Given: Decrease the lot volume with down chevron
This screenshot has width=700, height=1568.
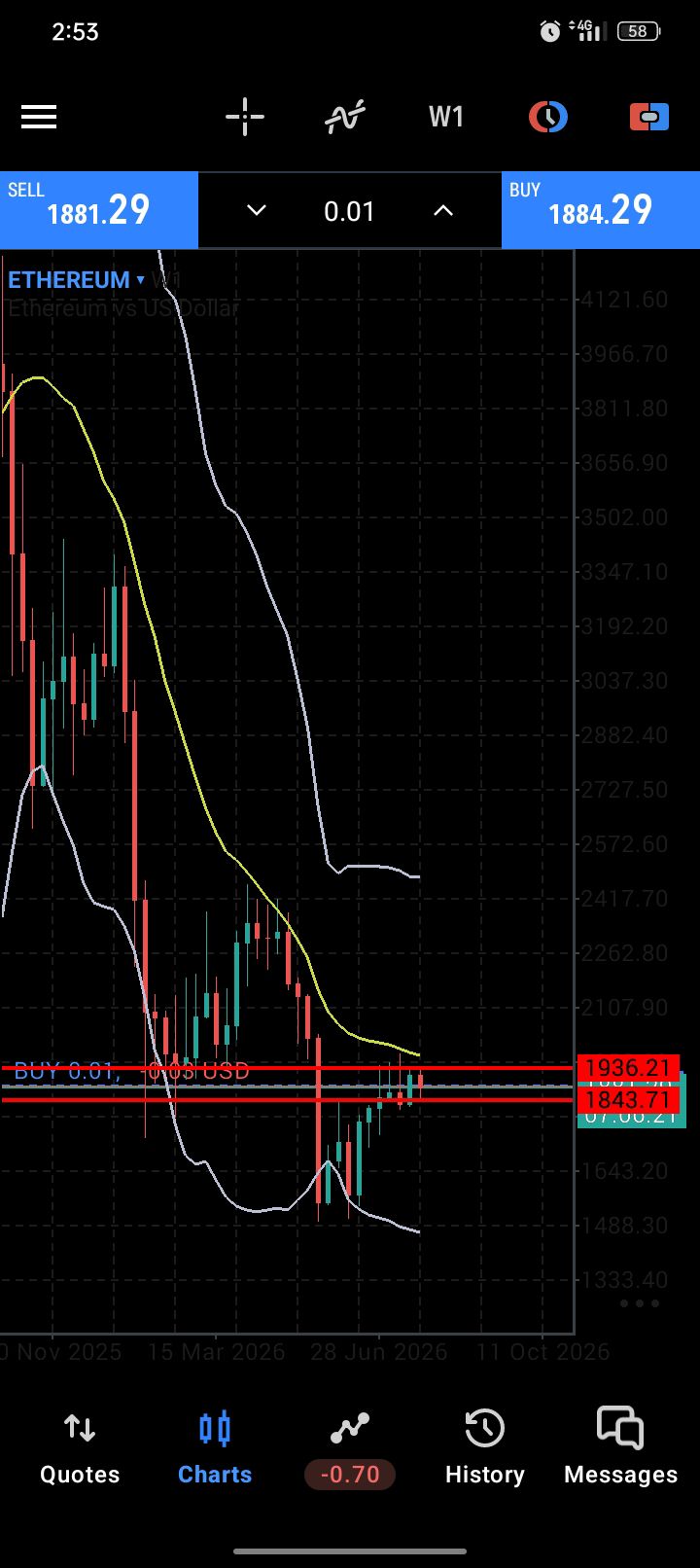Looking at the screenshot, I should [x=257, y=211].
